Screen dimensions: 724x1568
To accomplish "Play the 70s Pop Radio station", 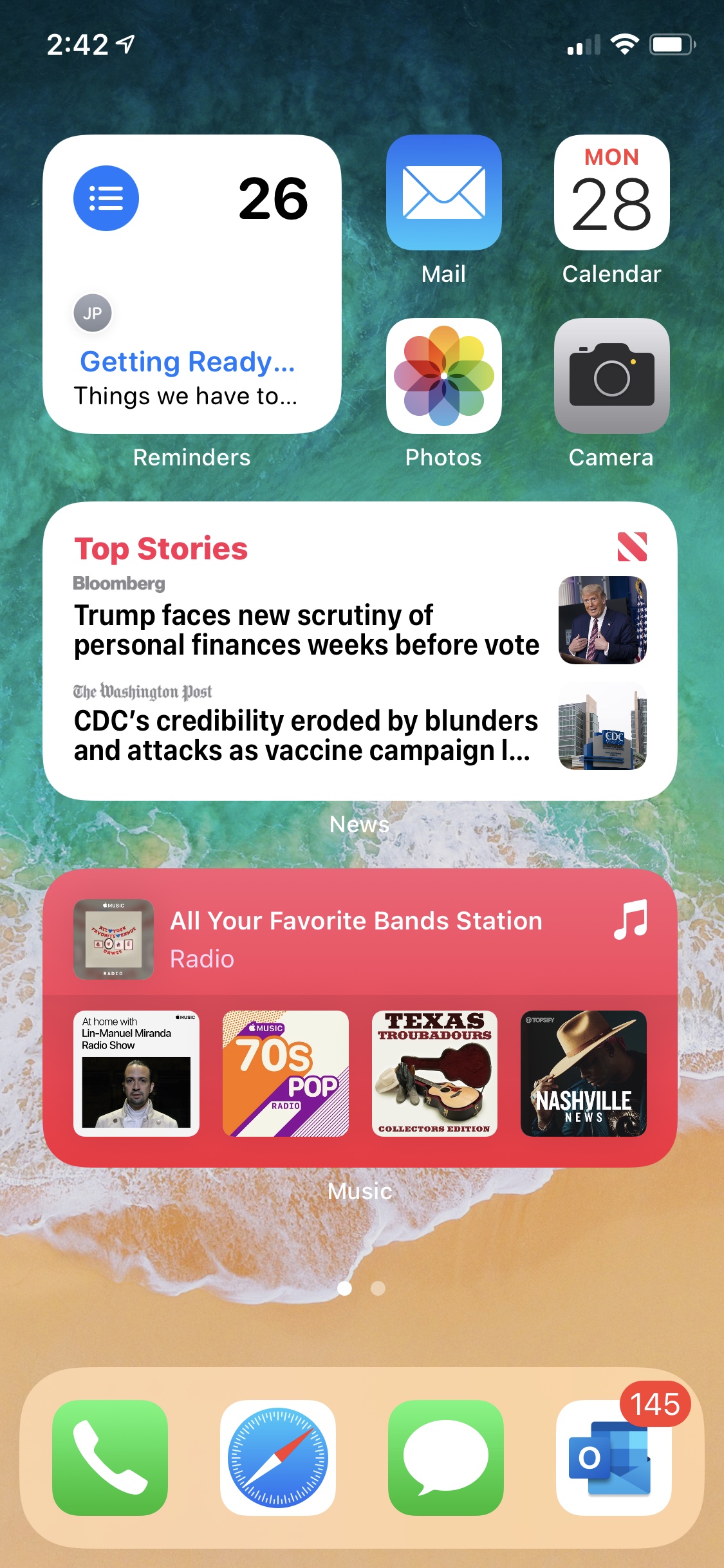I will pyautogui.click(x=285, y=1073).
